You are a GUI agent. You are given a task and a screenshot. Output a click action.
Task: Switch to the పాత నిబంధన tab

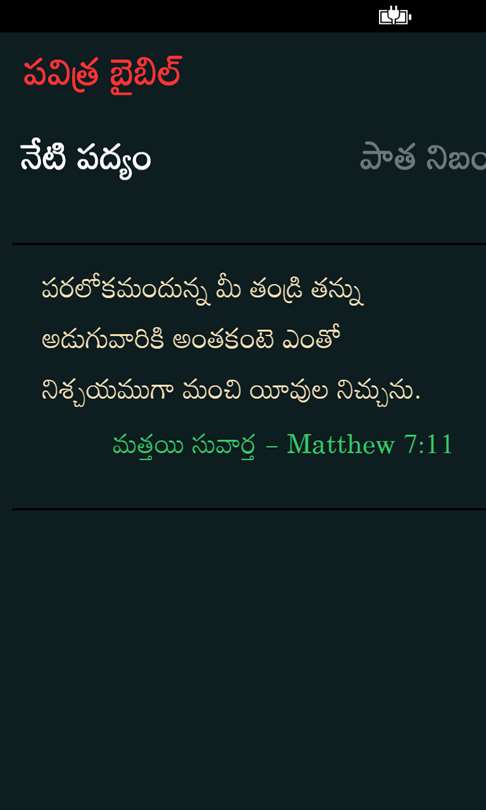tap(422, 157)
